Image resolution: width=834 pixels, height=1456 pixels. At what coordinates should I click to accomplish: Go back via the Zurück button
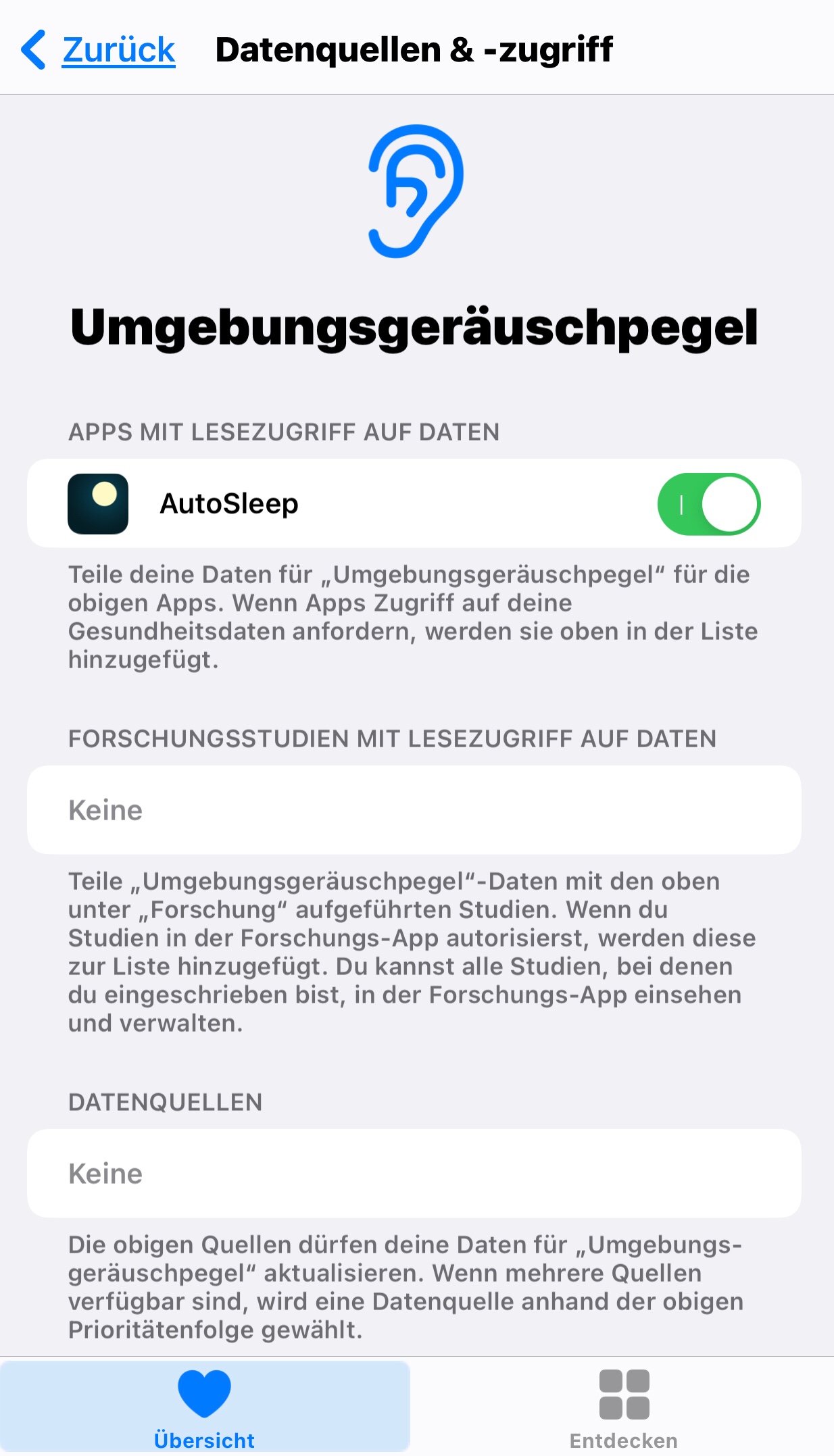tap(99, 50)
